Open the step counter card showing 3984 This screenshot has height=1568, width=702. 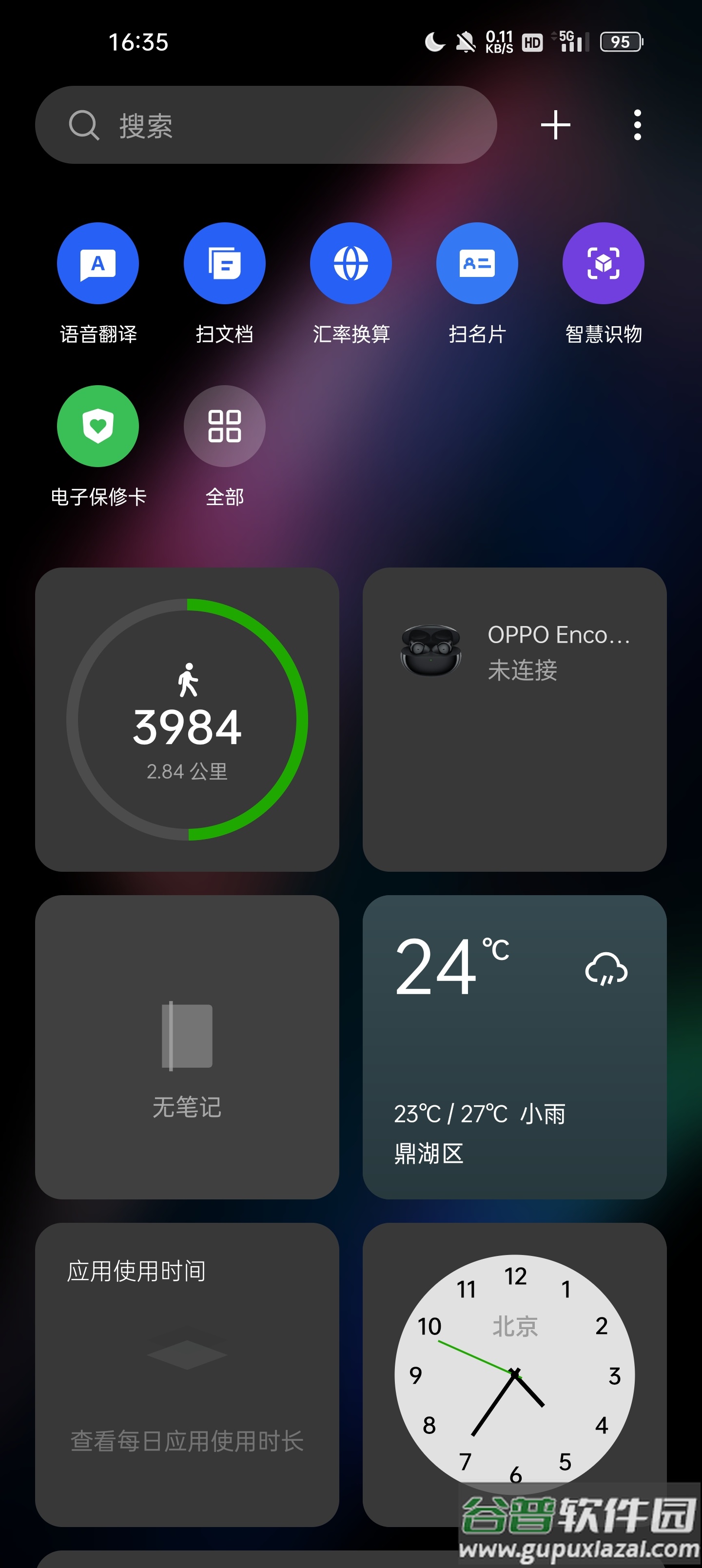click(x=187, y=720)
